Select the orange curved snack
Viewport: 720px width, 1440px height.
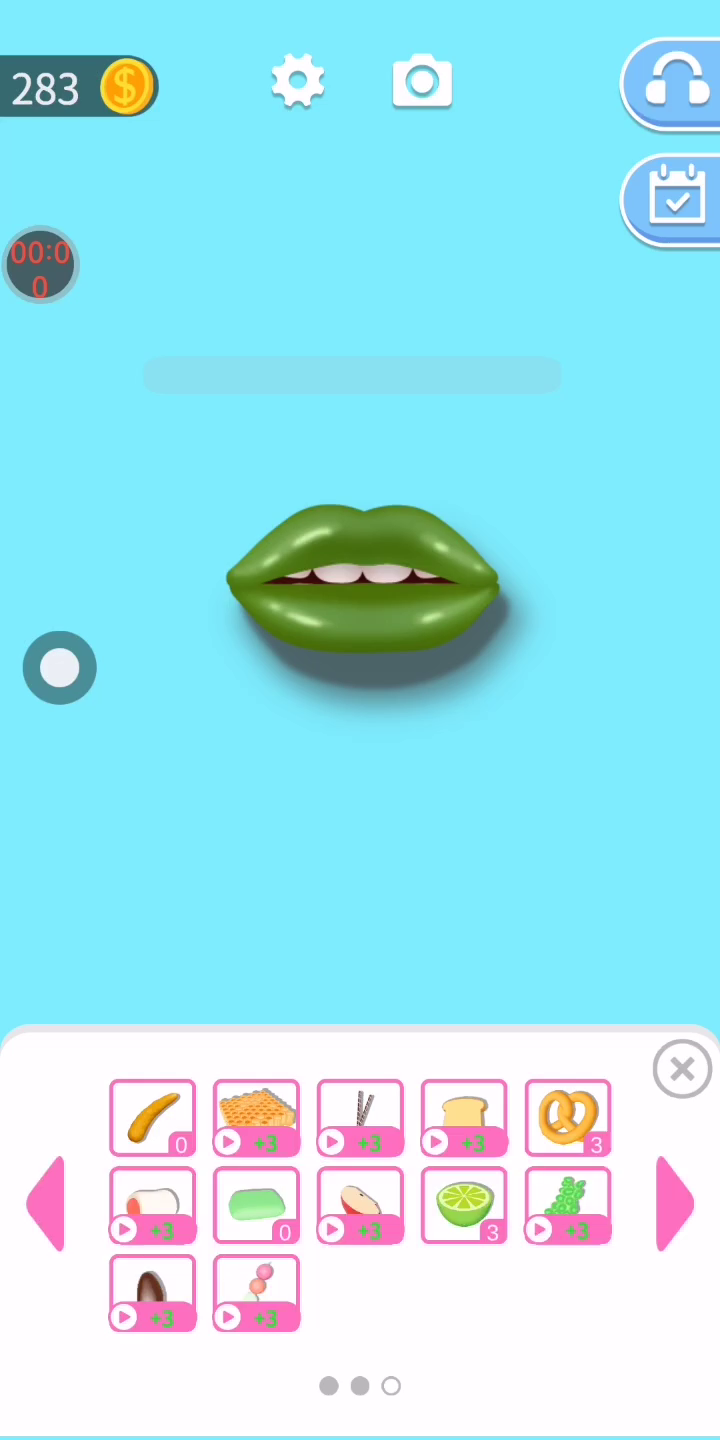click(x=153, y=1117)
